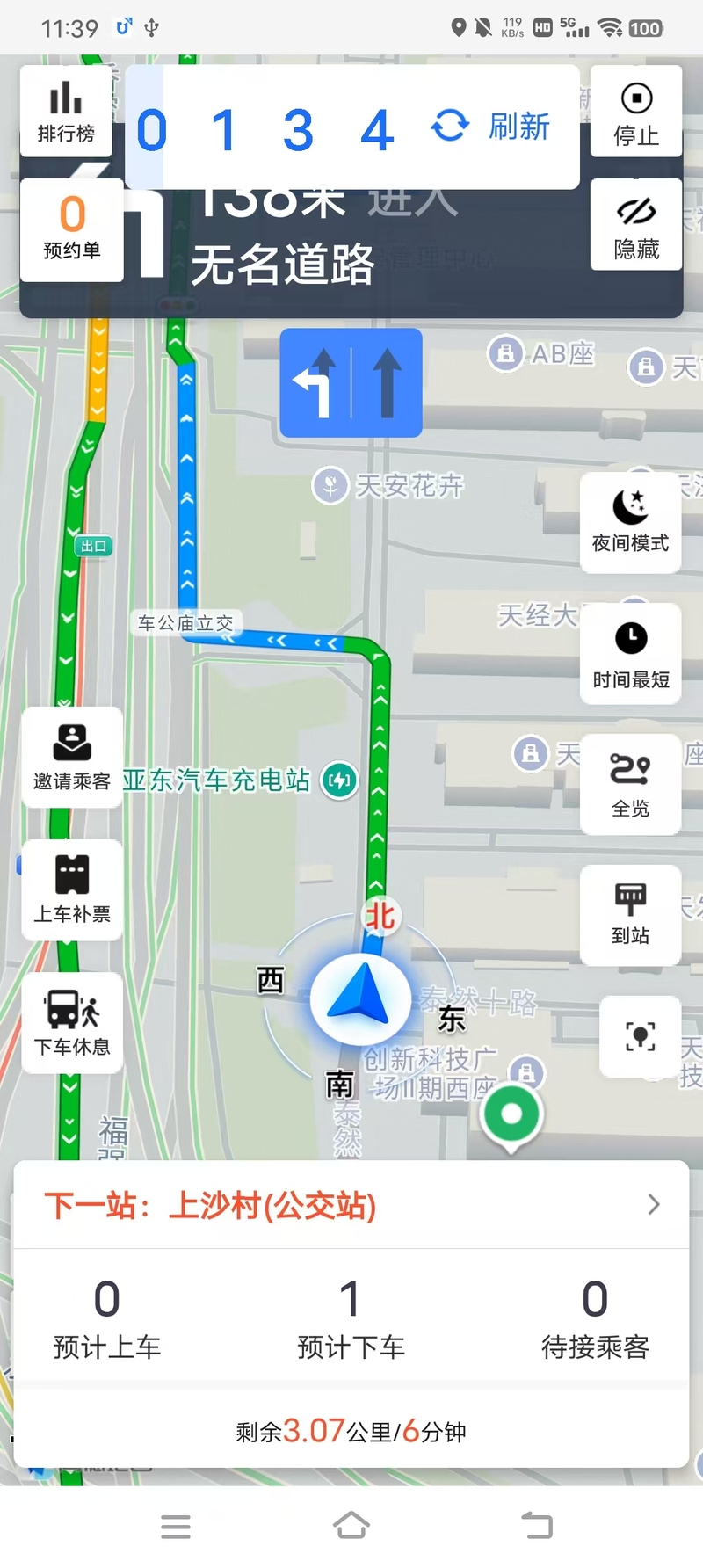Tap the face scan icon button
The image size is (703, 1568).
click(x=641, y=1036)
